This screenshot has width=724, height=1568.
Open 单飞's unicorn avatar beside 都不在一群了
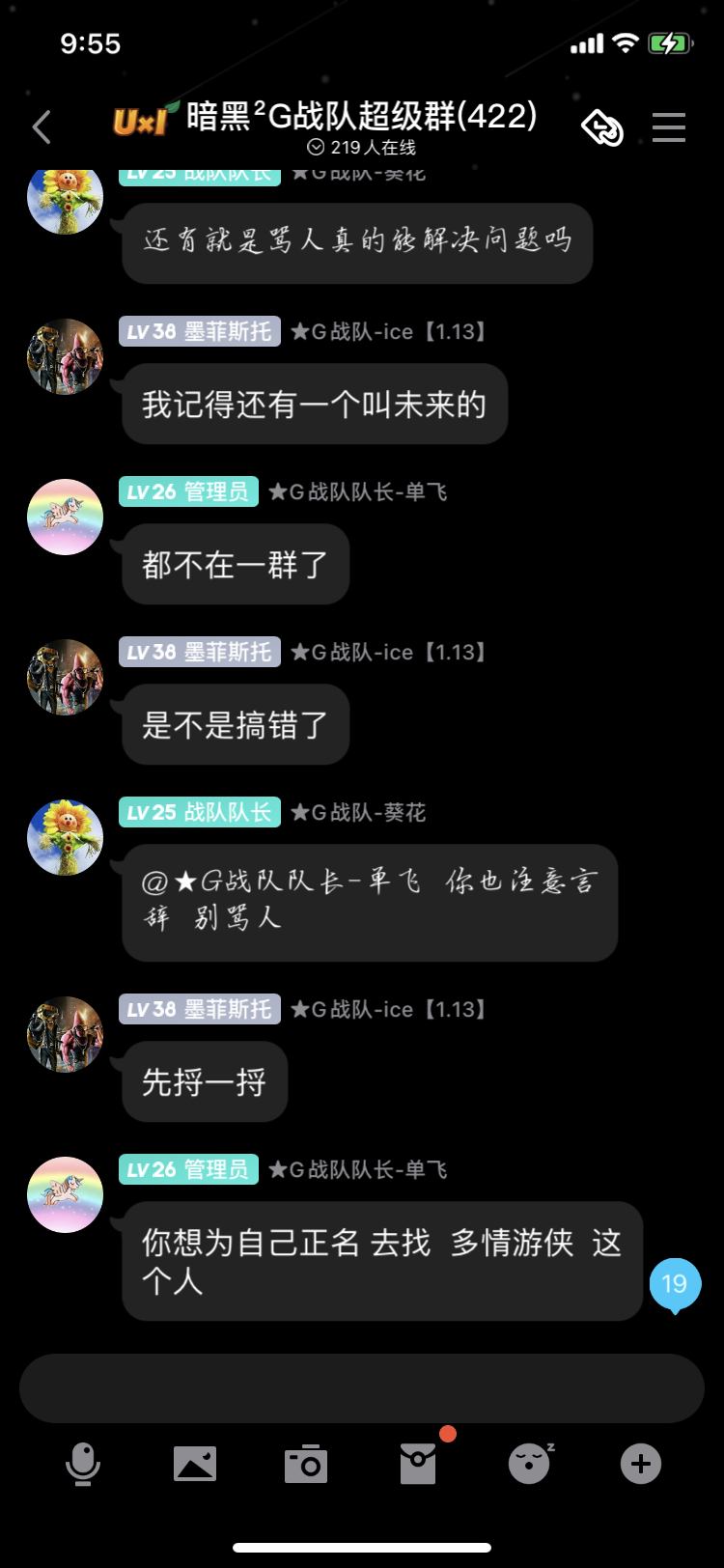pos(65,517)
